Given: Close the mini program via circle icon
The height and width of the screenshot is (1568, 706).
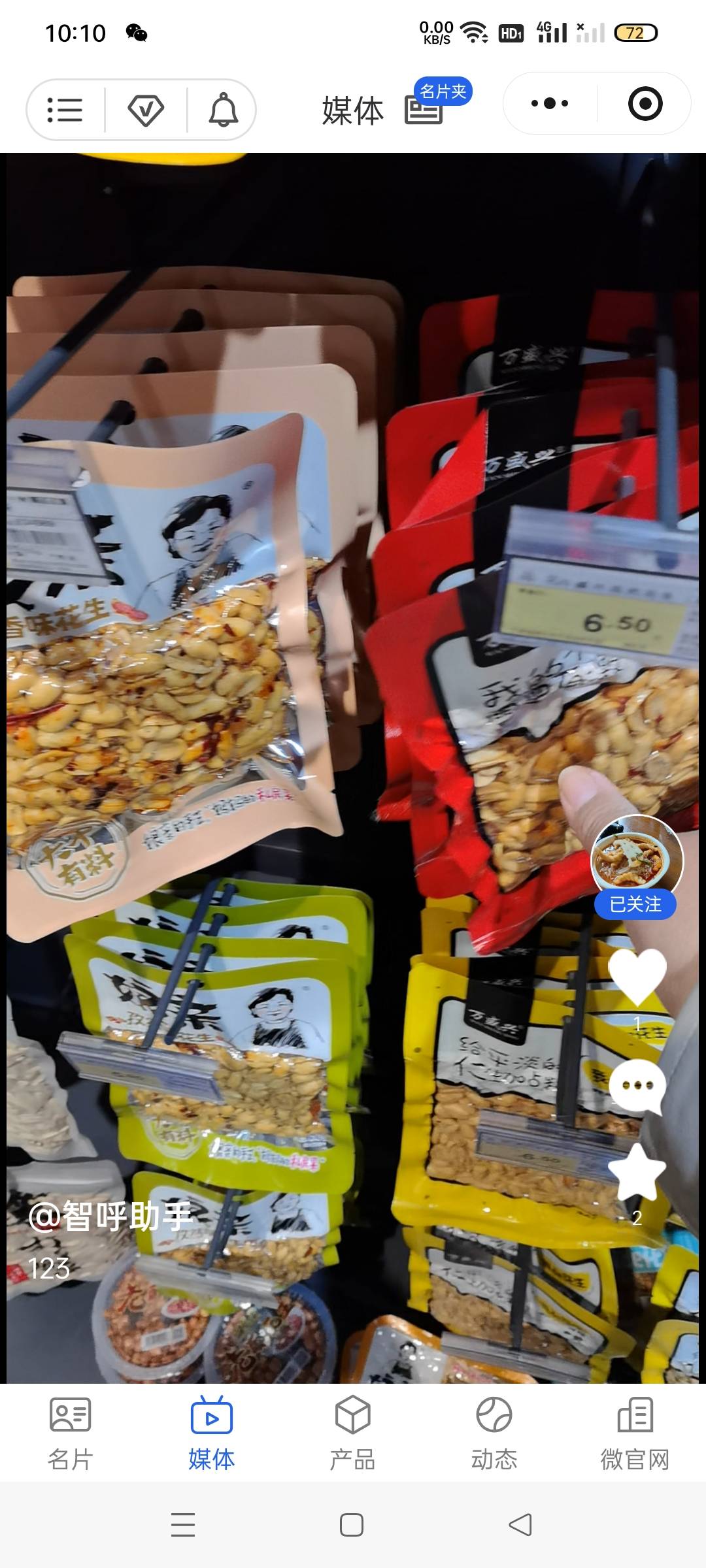Looking at the screenshot, I should (x=645, y=103).
